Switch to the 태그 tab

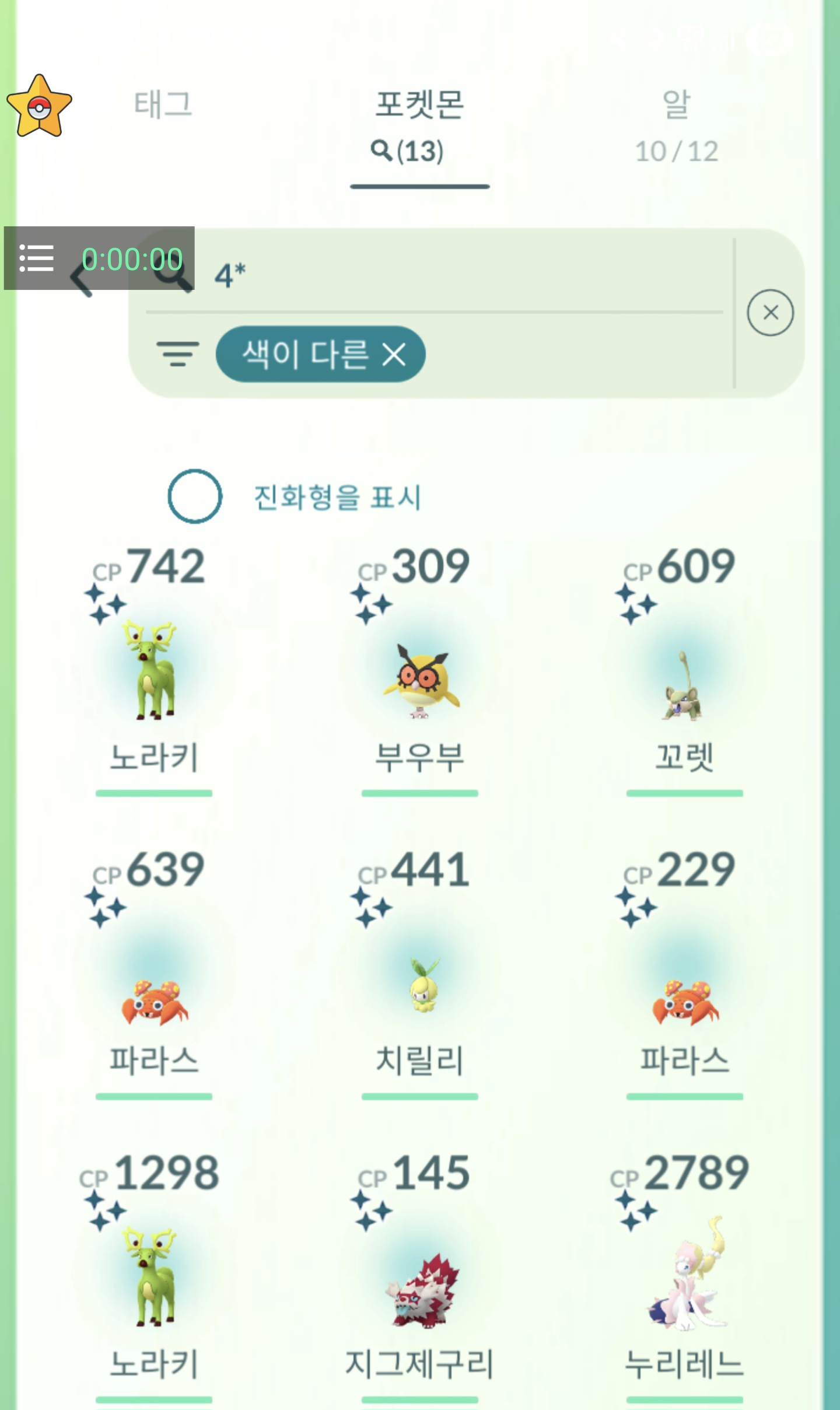tap(163, 105)
